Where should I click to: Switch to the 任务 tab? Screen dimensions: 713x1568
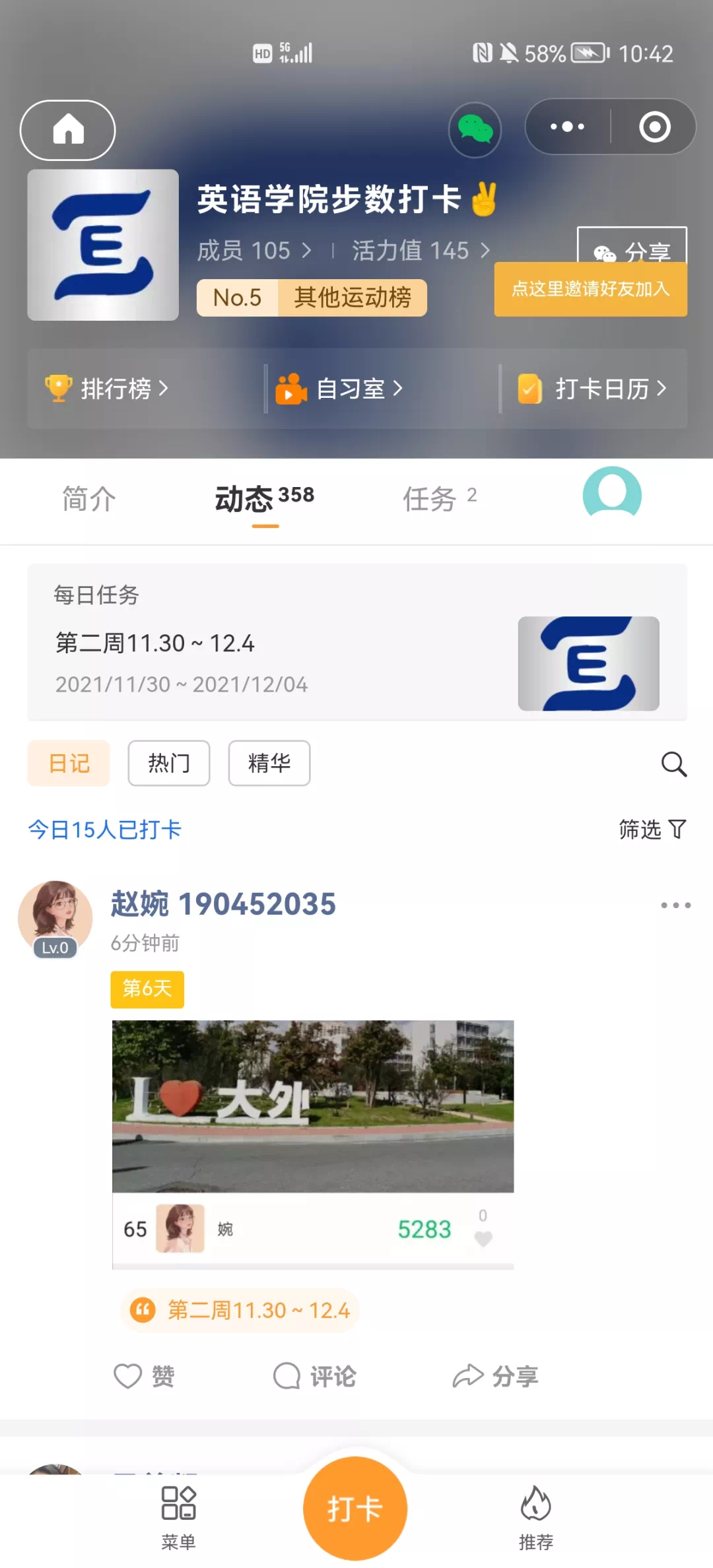439,498
